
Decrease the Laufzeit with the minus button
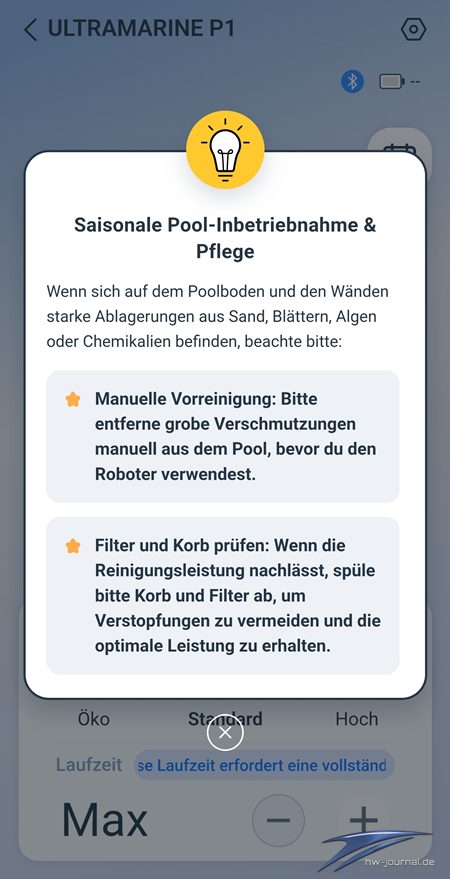(x=279, y=820)
